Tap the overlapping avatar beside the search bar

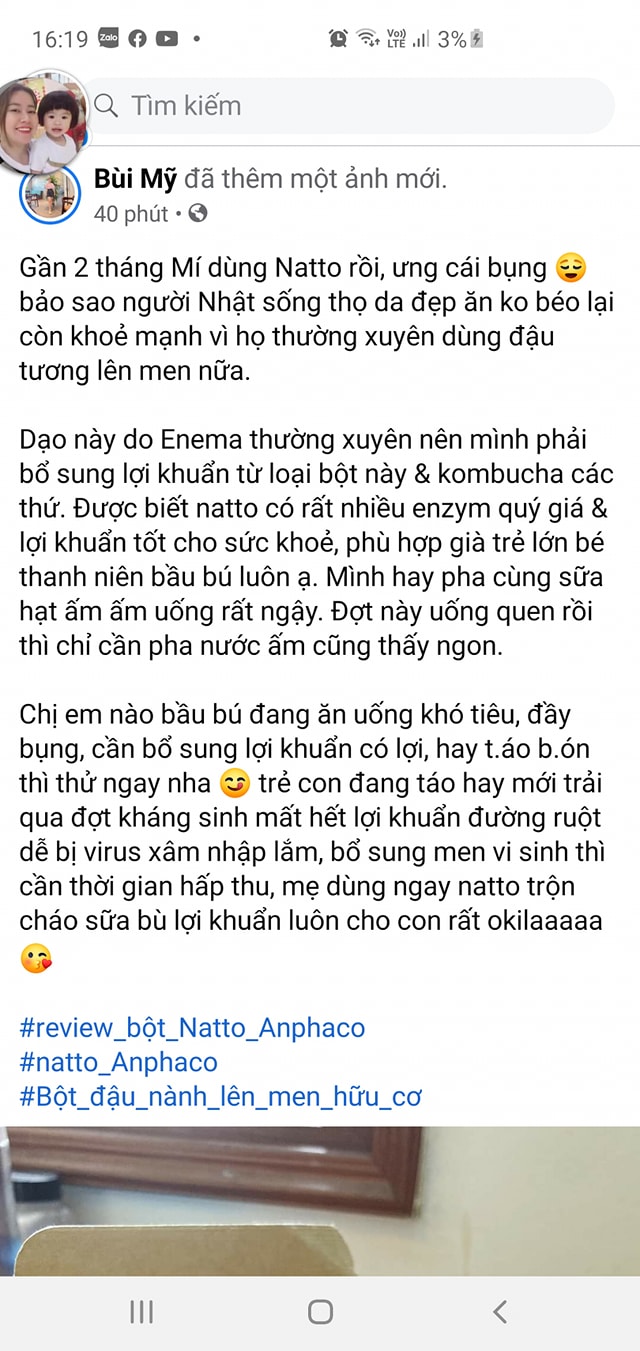point(40,118)
